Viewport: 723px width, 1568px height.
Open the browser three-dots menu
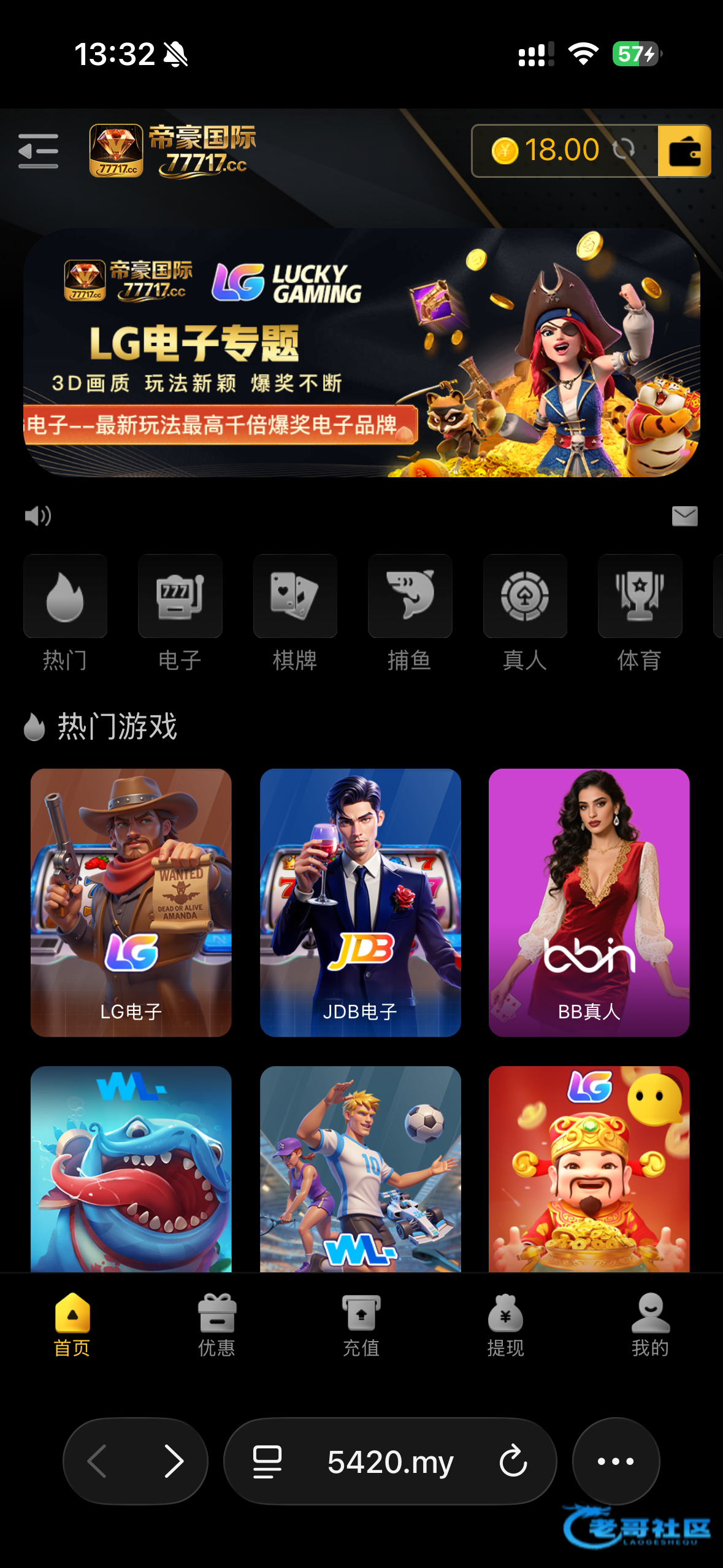(x=616, y=1461)
